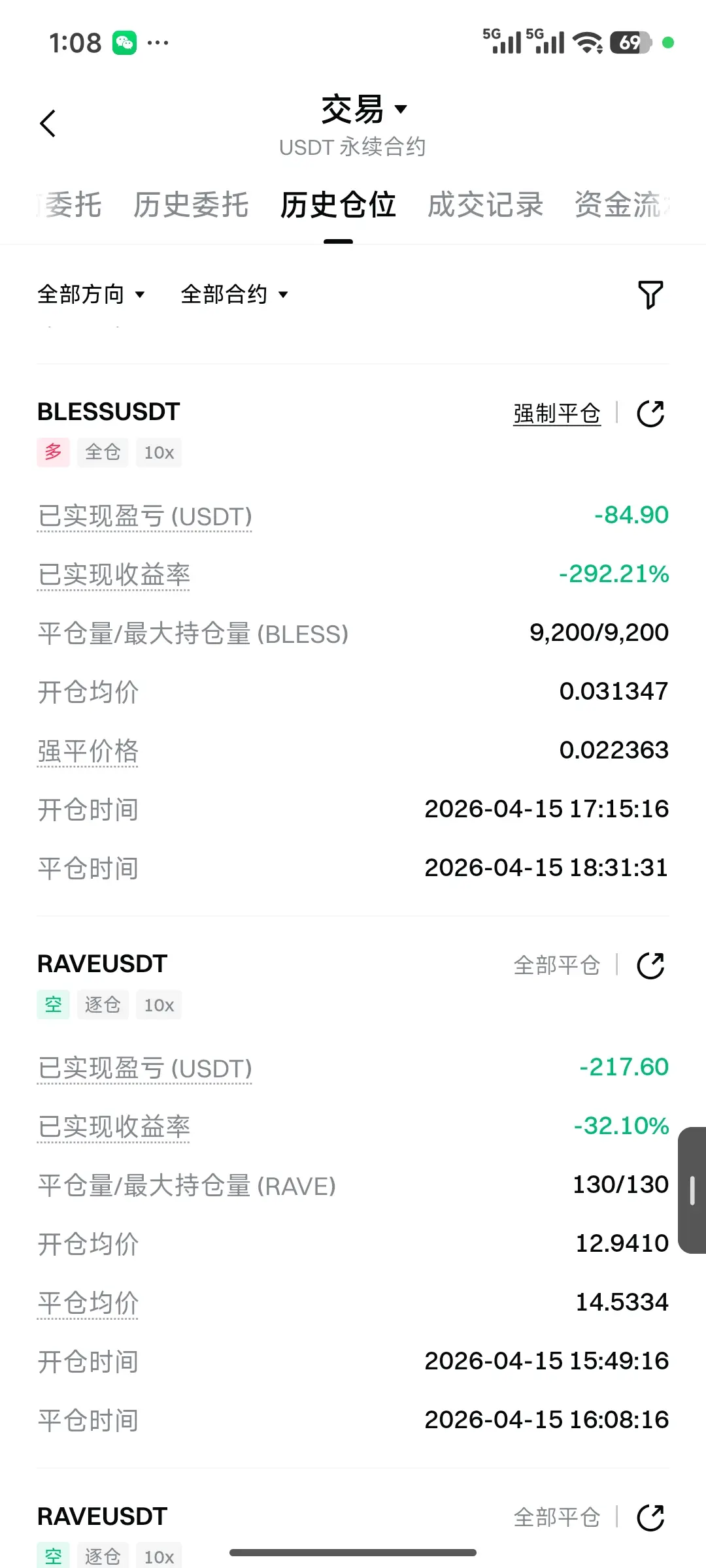Expand the 全部方向 filter dropdown

(x=91, y=294)
